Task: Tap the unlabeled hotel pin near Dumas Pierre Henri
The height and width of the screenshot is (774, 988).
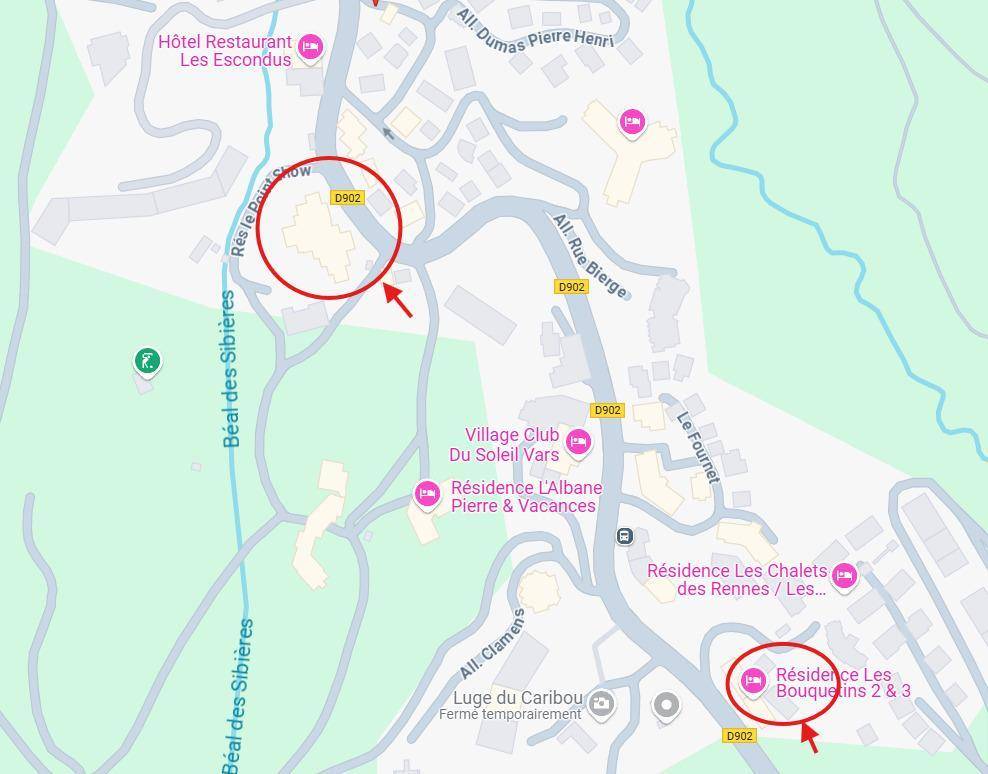Action: click(x=632, y=122)
